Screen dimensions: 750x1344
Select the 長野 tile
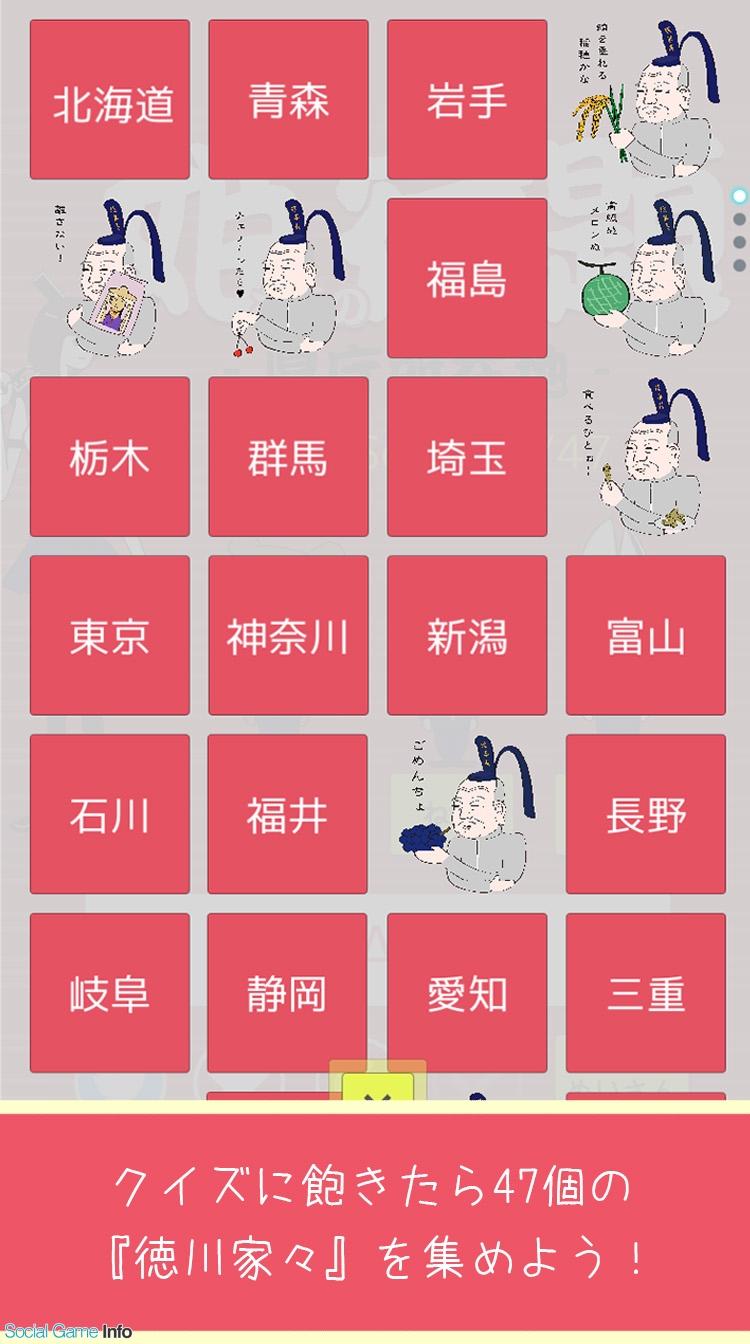646,814
